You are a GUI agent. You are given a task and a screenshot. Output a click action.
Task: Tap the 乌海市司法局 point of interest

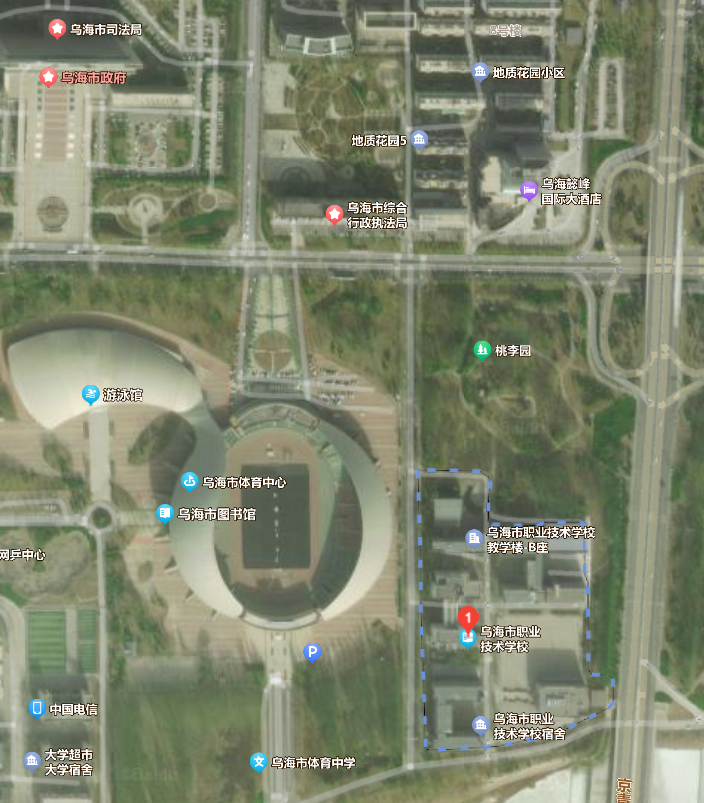57,29
